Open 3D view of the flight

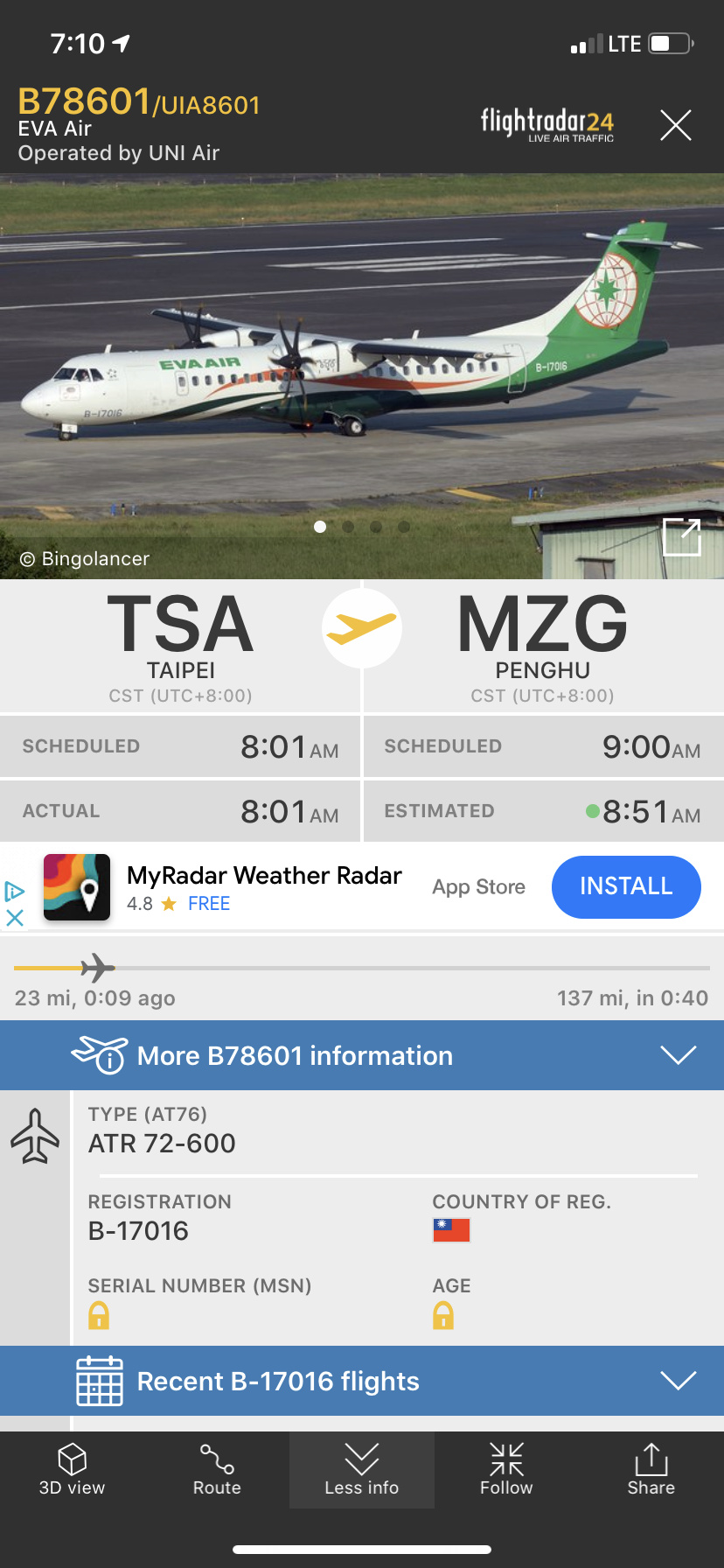click(x=72, y=1470)
